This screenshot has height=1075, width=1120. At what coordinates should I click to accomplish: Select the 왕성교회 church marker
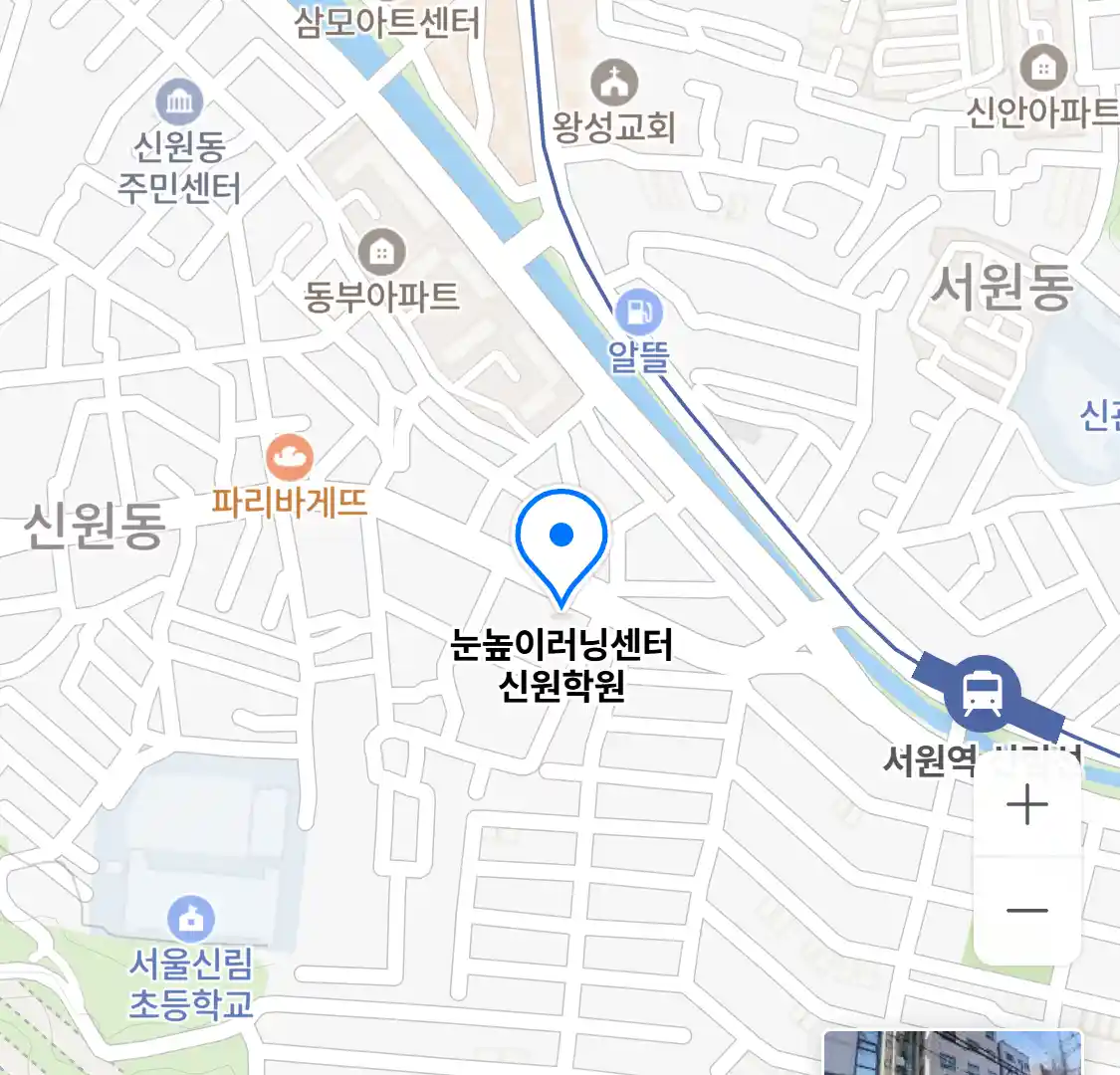(x=614, y=83)
